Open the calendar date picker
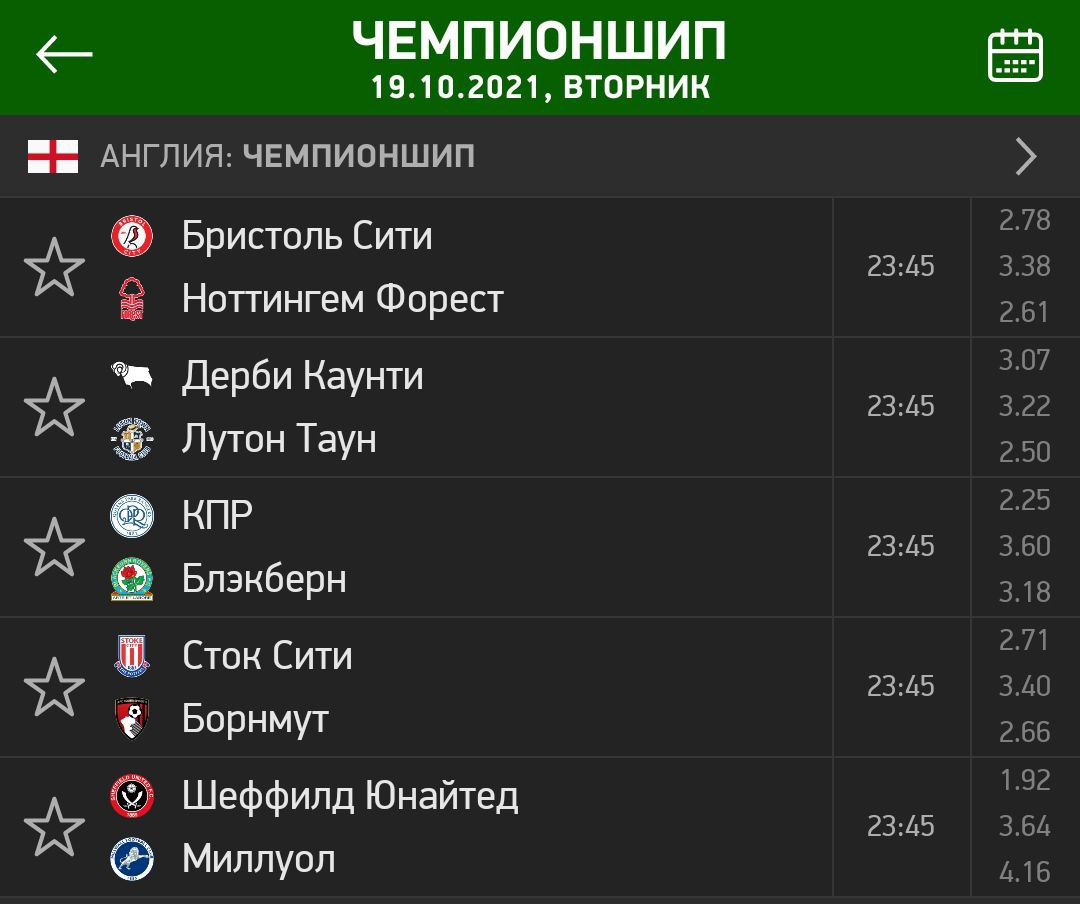Screen dimensions: 1080x904 [1015, 56]
